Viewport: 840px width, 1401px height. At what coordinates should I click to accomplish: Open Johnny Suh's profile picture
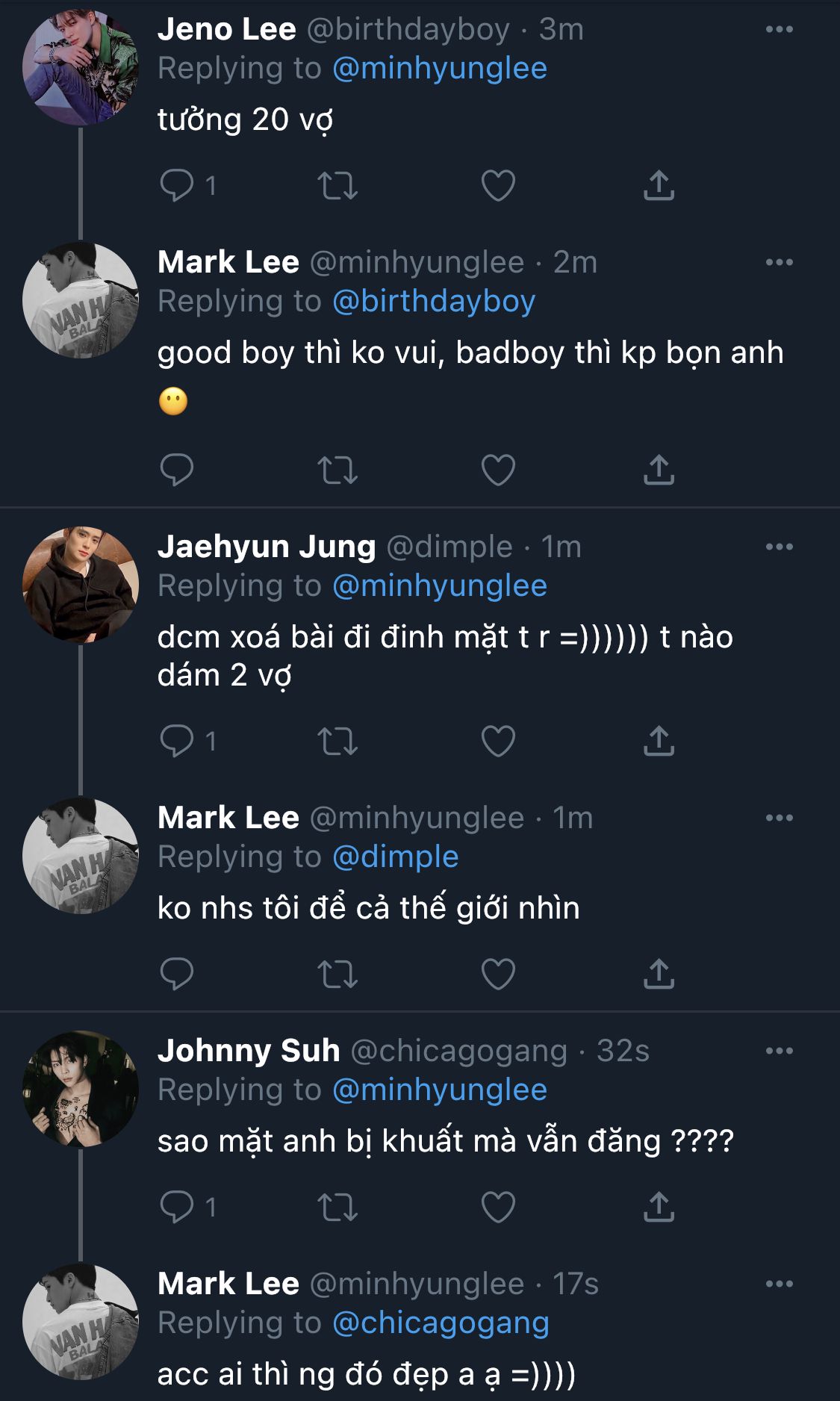point(81,1090)
